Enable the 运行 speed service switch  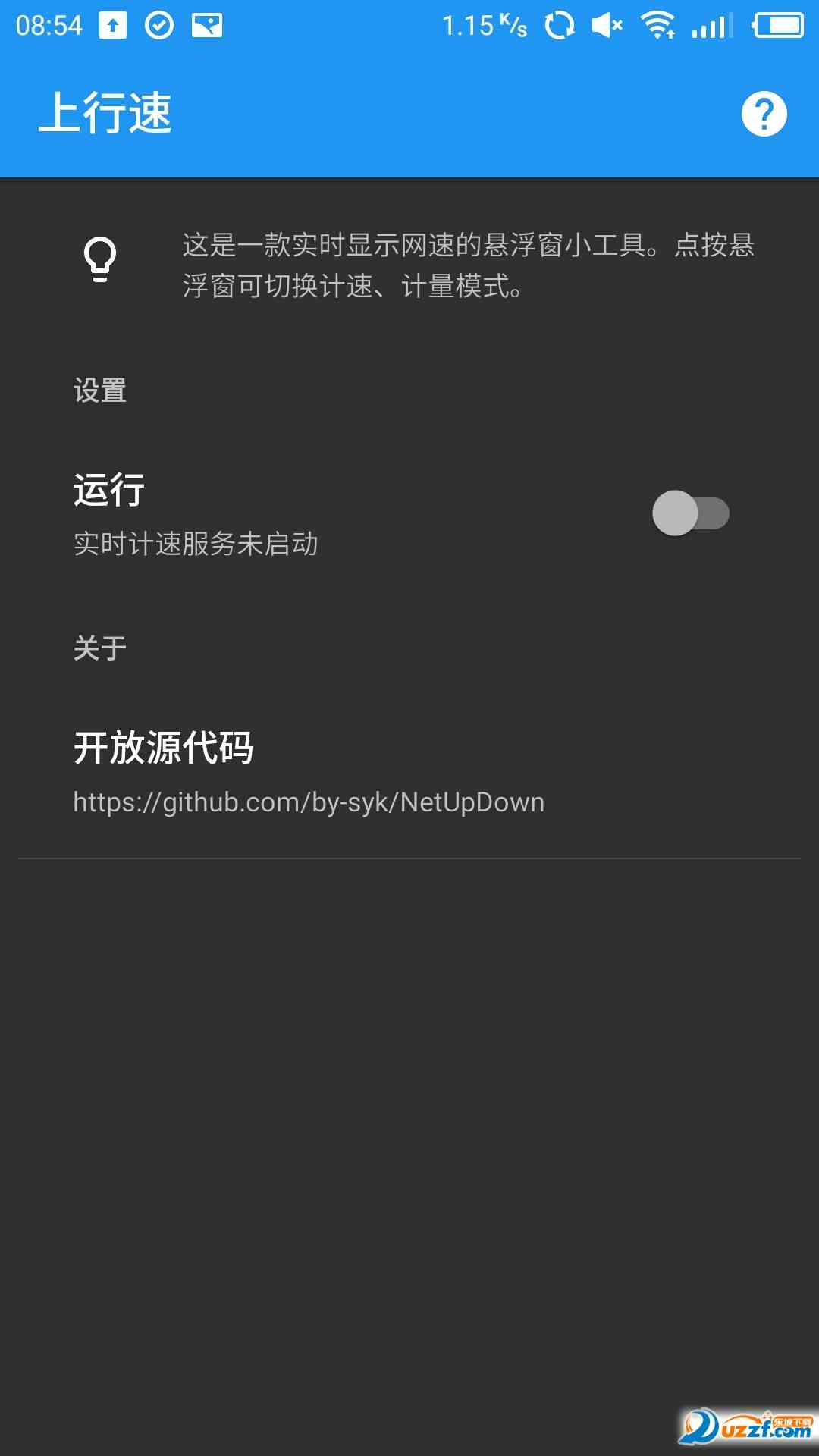pos(690,513)
